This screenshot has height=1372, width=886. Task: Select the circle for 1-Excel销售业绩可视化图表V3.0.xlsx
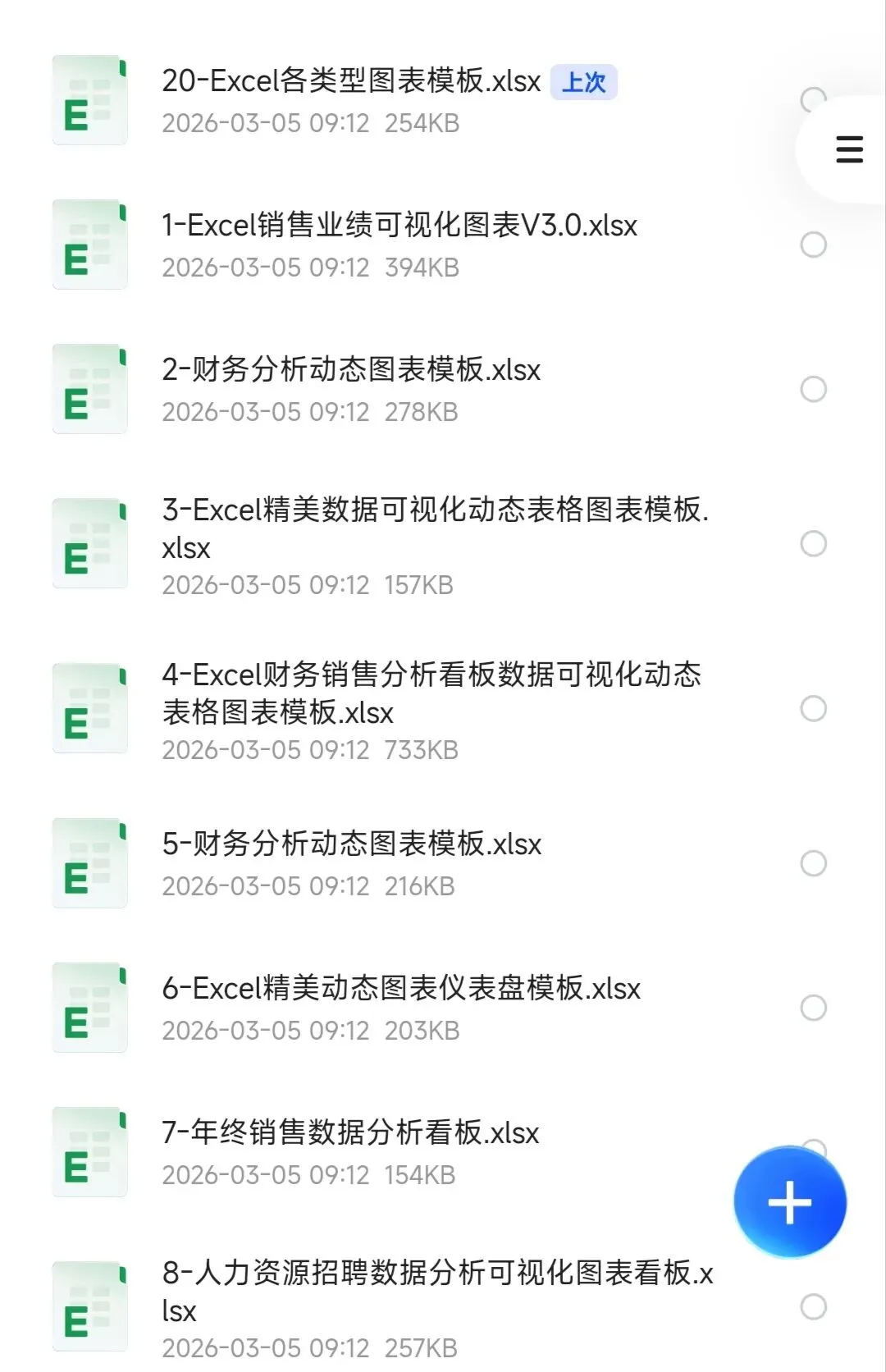(x=813, y=245)
